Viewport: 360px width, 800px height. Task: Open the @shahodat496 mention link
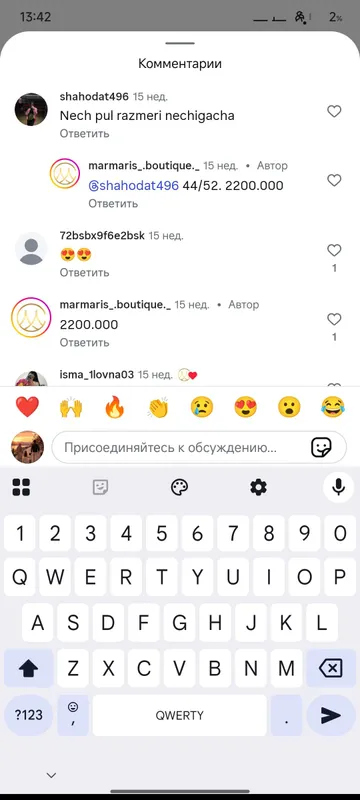pyautogui.click(x=134, y=185)
